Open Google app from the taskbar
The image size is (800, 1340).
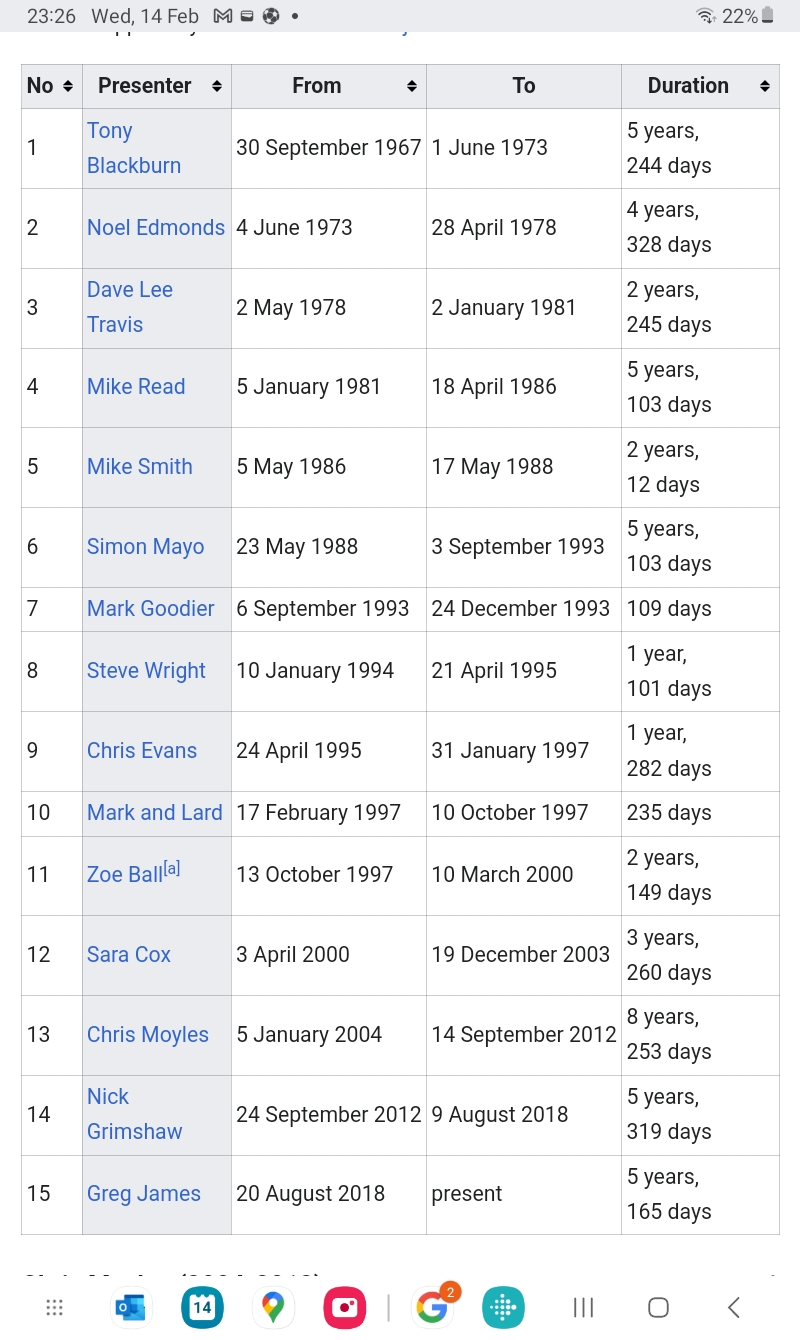point(432,1307)
